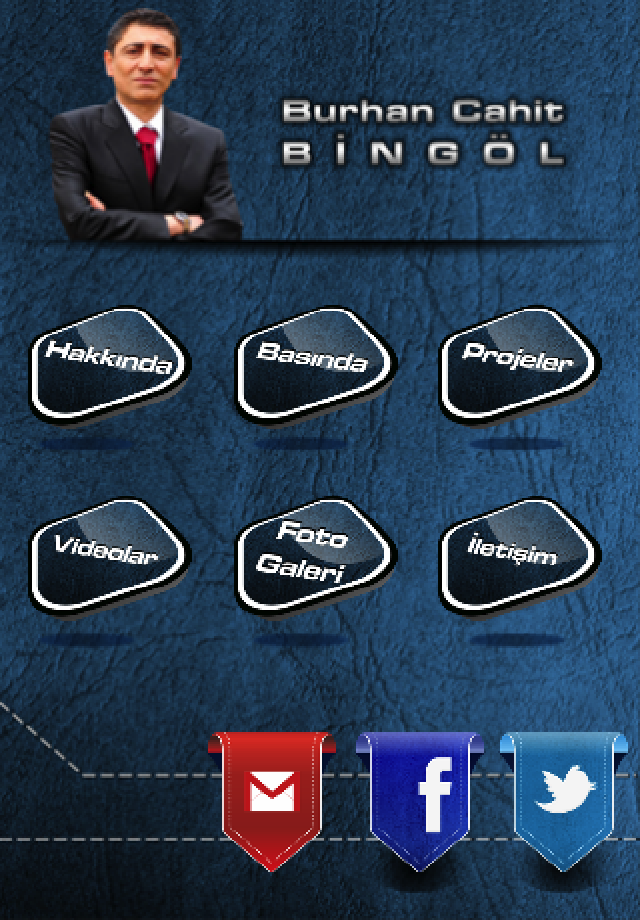Tap the red mail ribbon icon
This screenshot has height=920, width=640.
click(x=272, y=795)
